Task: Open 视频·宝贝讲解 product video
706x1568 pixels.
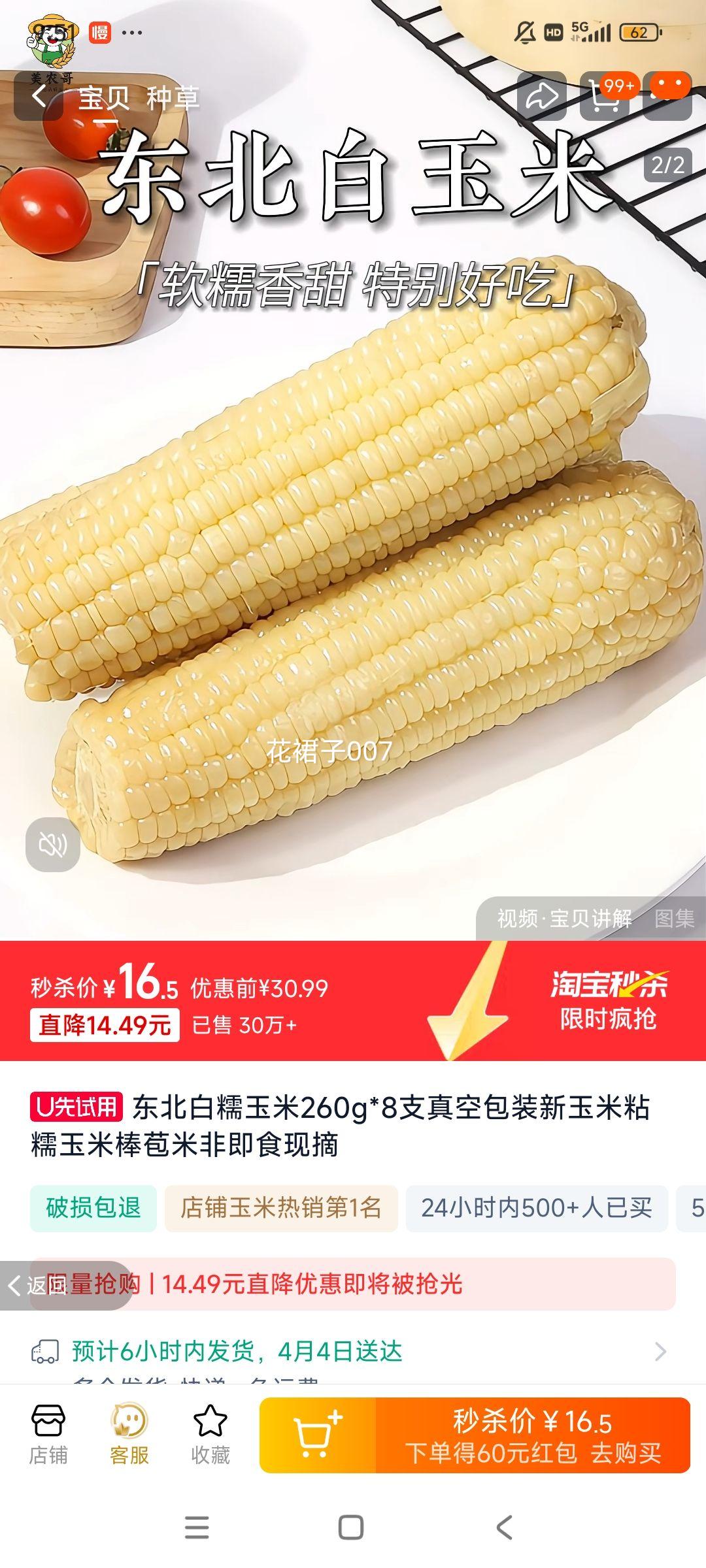Action: click(x=563, y=917)
